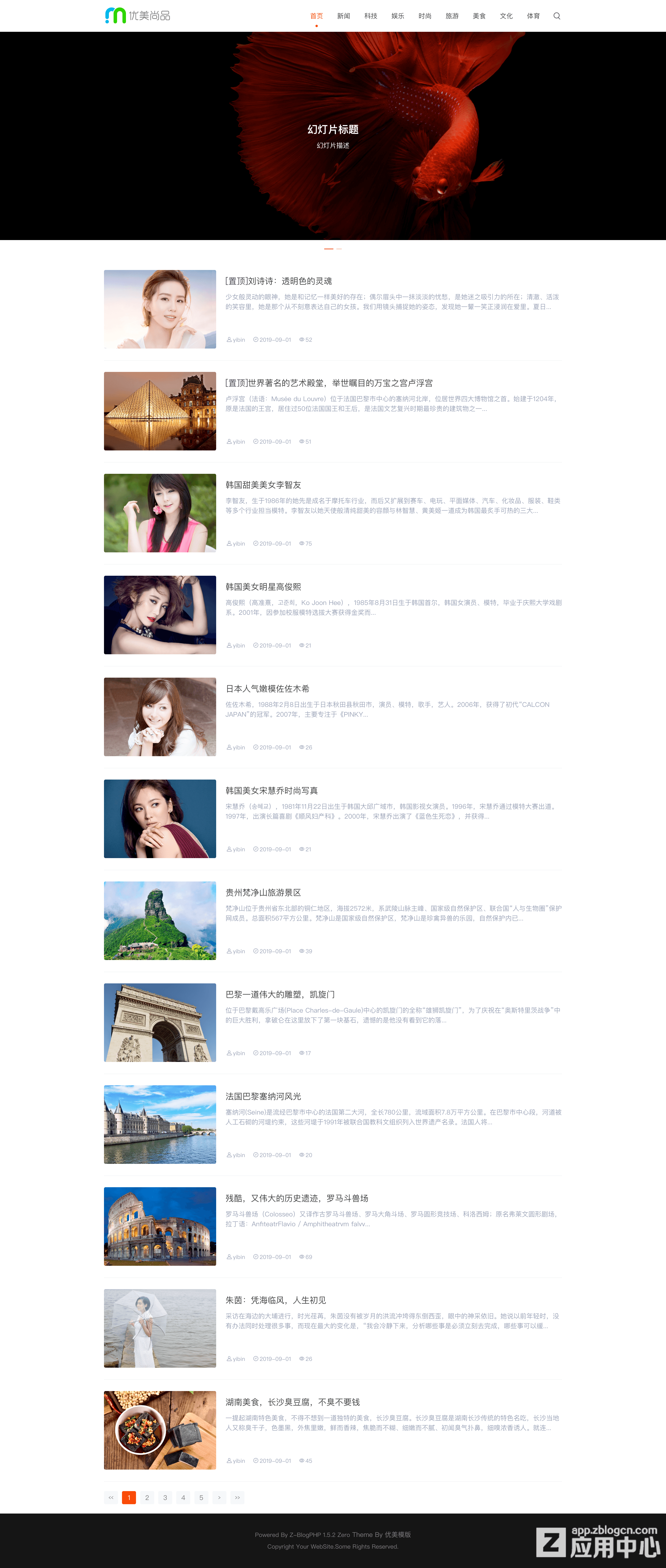This screenshot has height=1568, width=666.
Task: Tap the Louvre pyramid article thumbnail
Action: 160,411
